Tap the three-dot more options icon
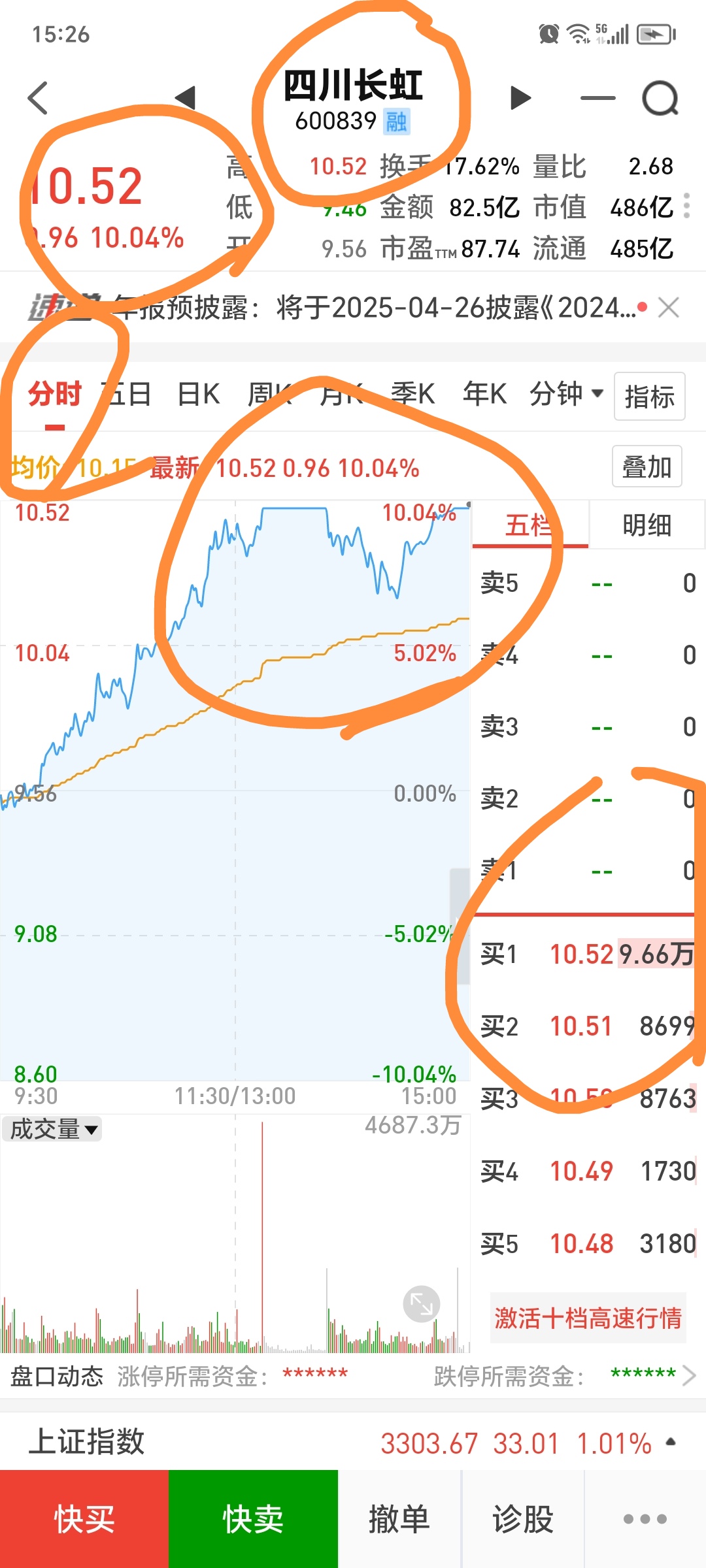706x1568 pixels. pyautogui.click(x=644, y=1519)
